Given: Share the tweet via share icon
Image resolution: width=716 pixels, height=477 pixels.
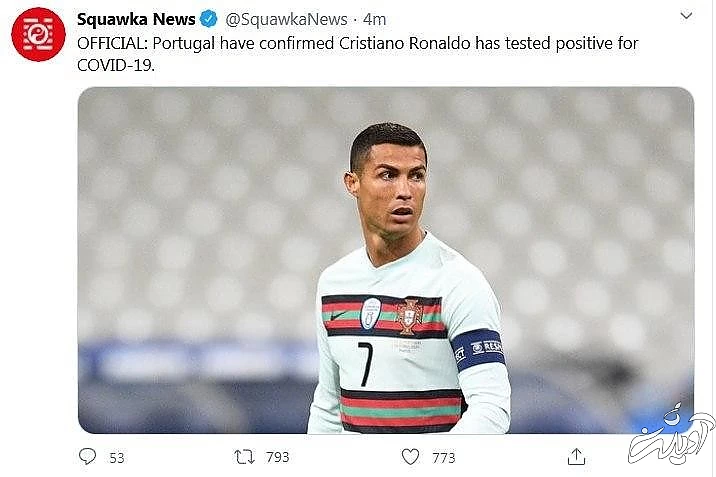Looking at the screenshot, I should 576,457.
